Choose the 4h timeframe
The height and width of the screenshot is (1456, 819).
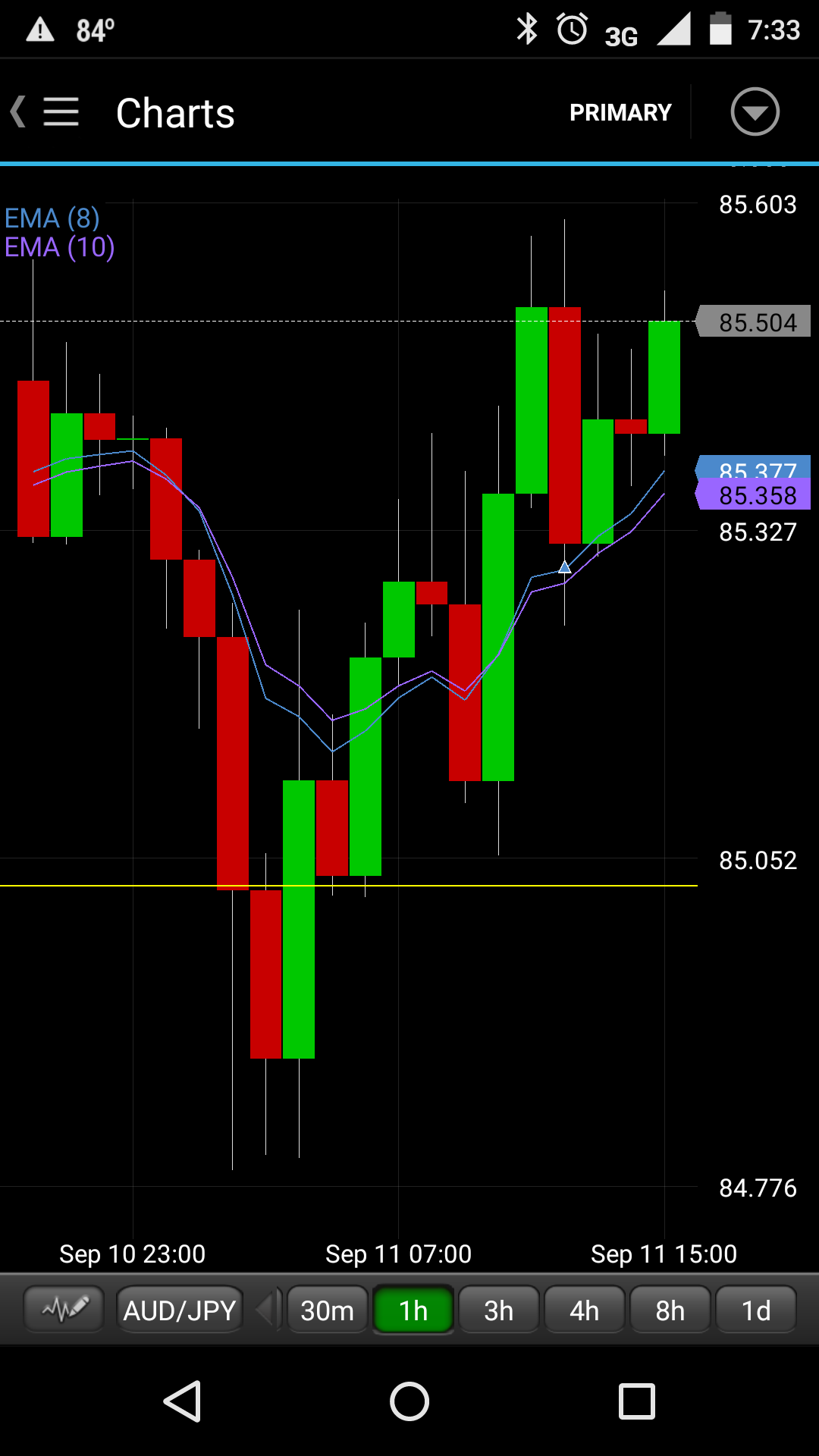click(x=585, y=1310)
